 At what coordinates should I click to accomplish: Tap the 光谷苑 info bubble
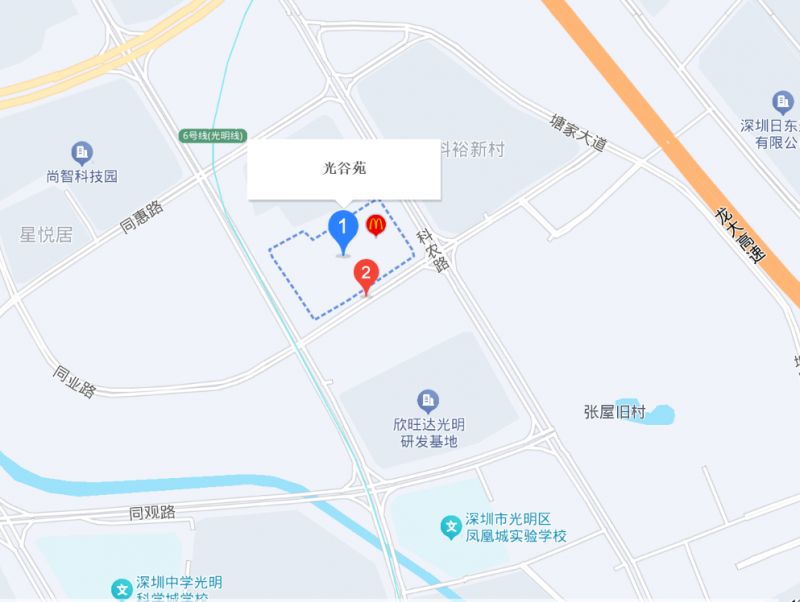tap(344, 169)
